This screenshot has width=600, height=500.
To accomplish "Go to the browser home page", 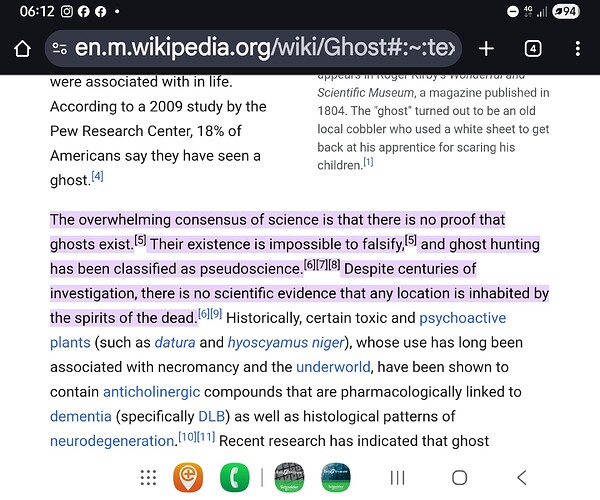I will click(21, 48).
